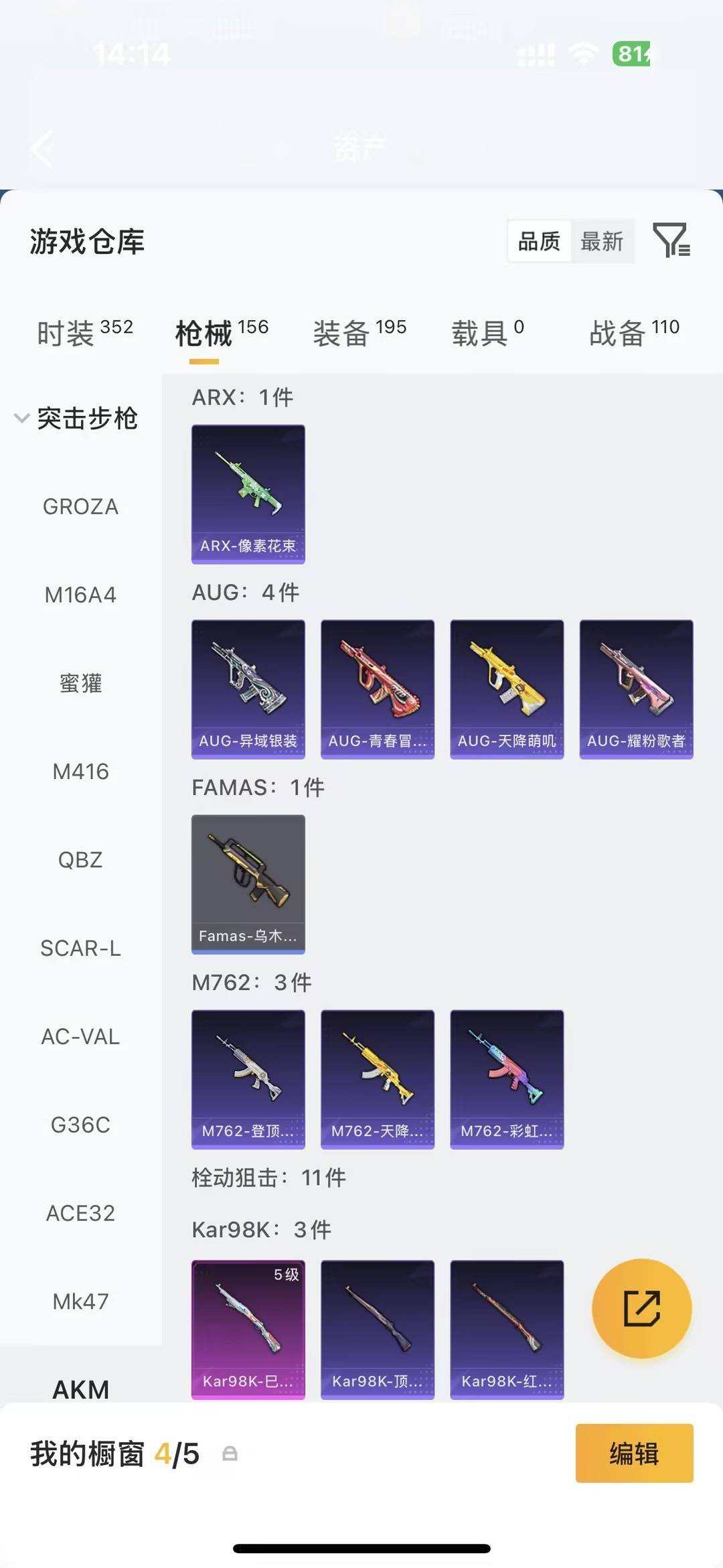
Task: Tap the yellow floating share button
Action: (642, 1308)
